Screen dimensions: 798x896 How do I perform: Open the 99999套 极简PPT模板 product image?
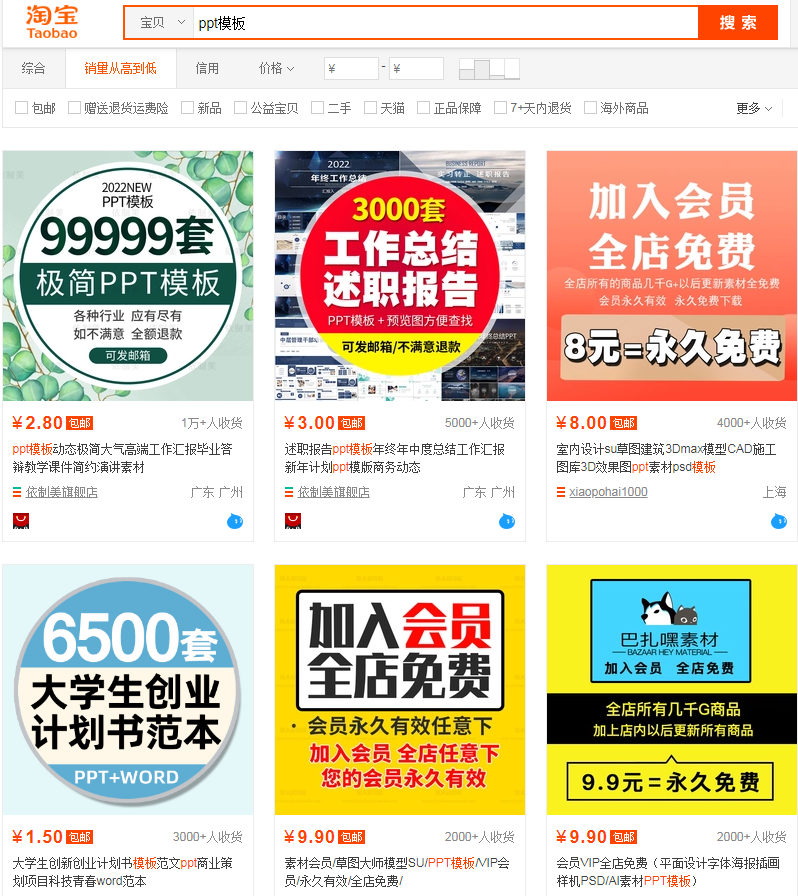[128, 276]
